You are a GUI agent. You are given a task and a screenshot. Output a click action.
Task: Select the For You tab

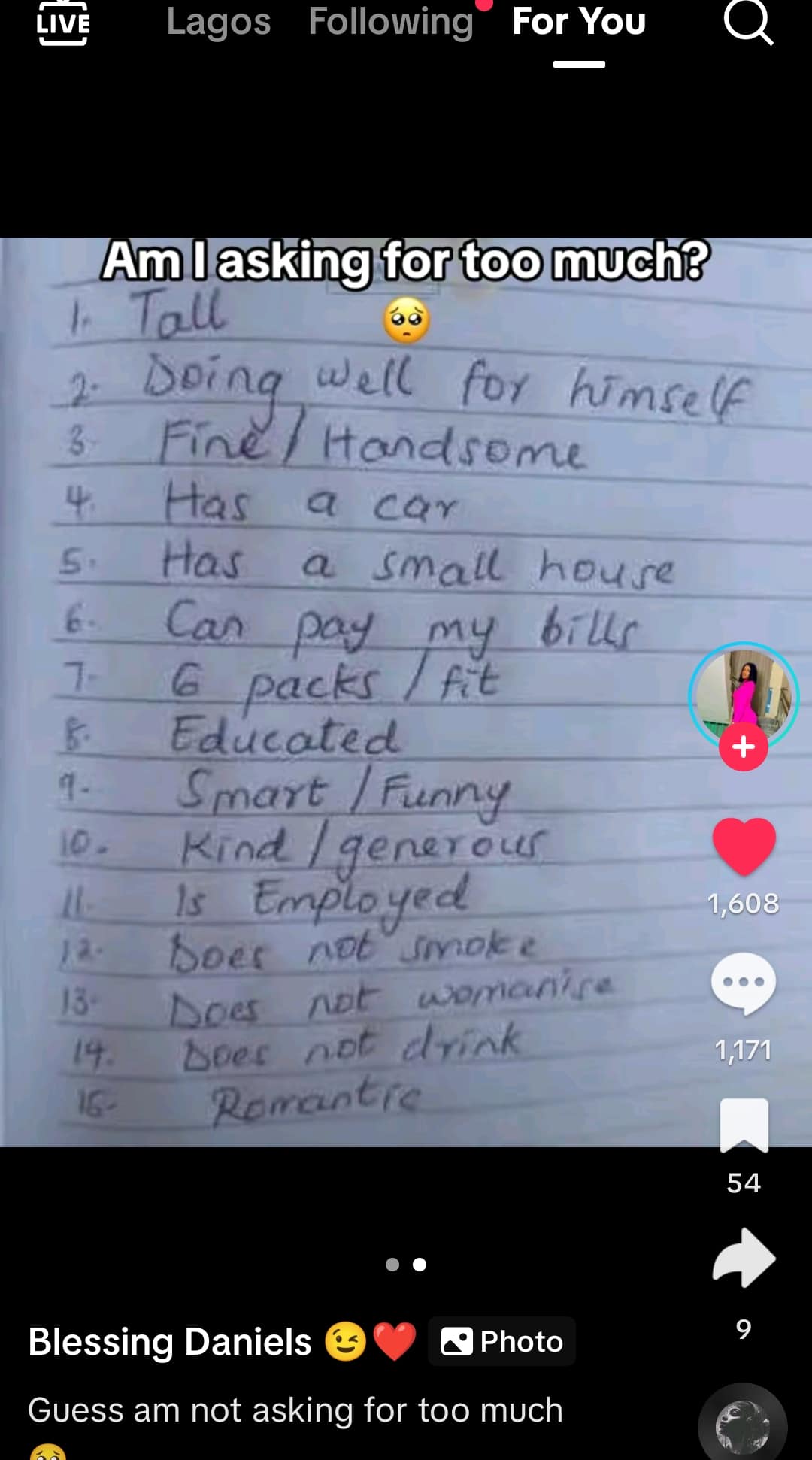[579, 21]
